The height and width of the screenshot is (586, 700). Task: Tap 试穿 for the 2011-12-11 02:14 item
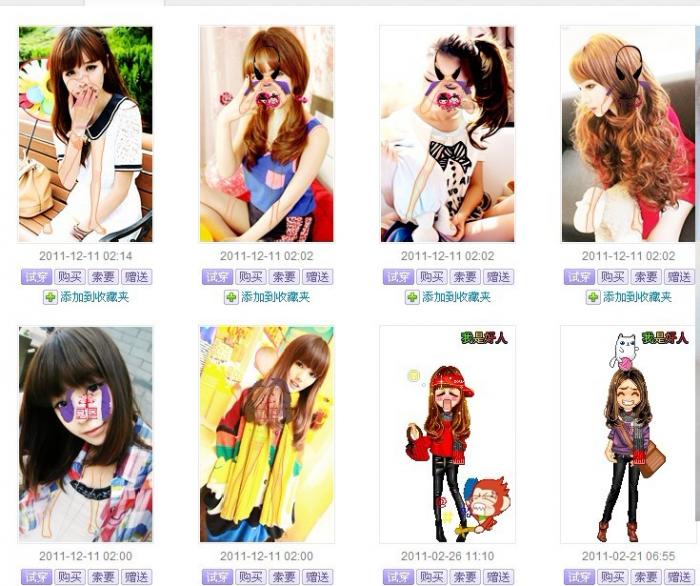coord(36,277)
